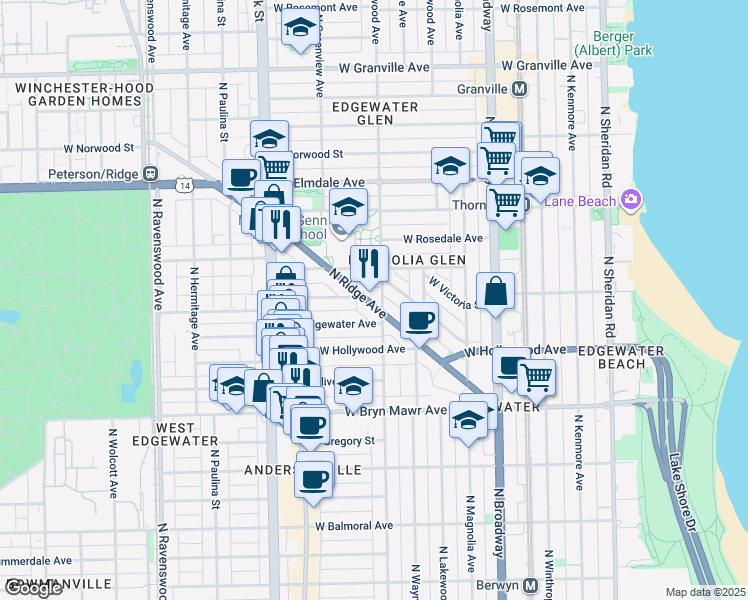Select the grocery cart marker near Edgewater Beach

(537, 379)
